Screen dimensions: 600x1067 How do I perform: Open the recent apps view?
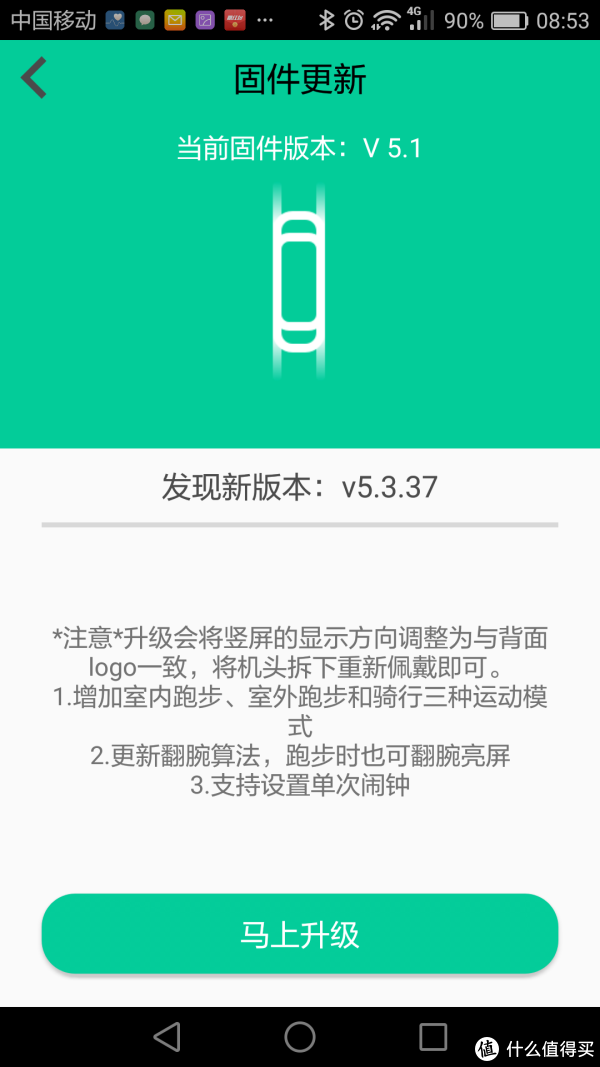pyautogui.click(x=433, y=1036)
